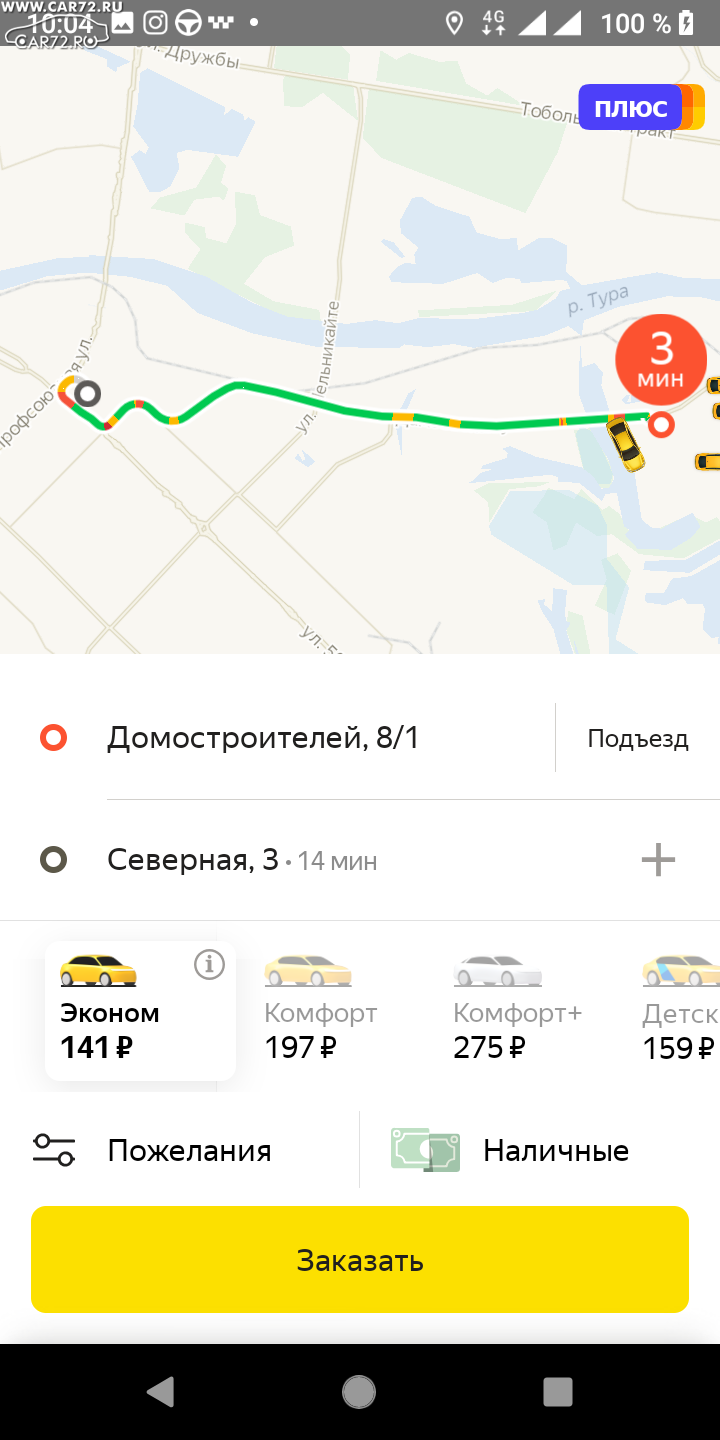Go back using the system back button

[x=160, y=1392]
